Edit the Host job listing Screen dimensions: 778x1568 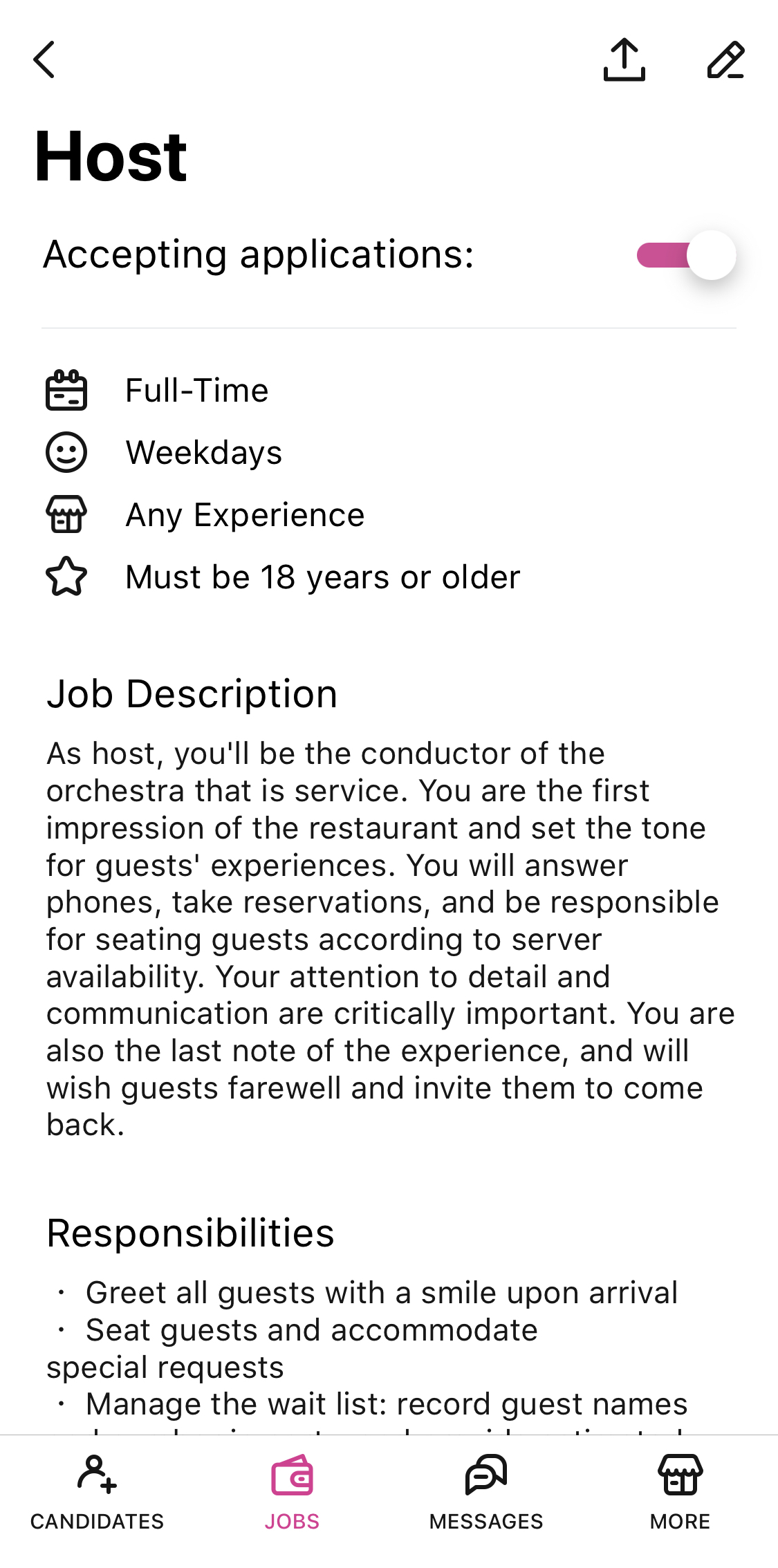coord(725,59)
